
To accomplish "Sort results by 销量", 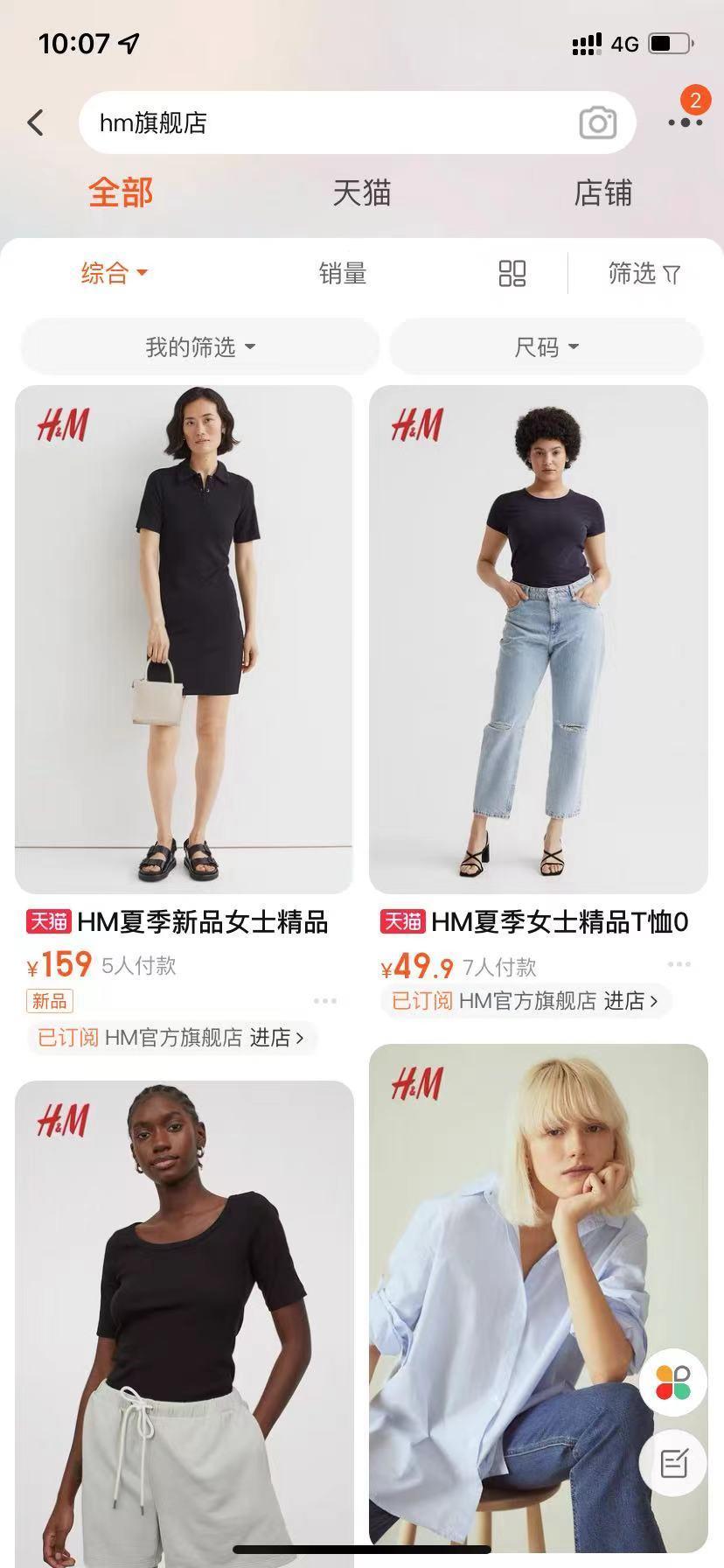I will click(343, 274).
